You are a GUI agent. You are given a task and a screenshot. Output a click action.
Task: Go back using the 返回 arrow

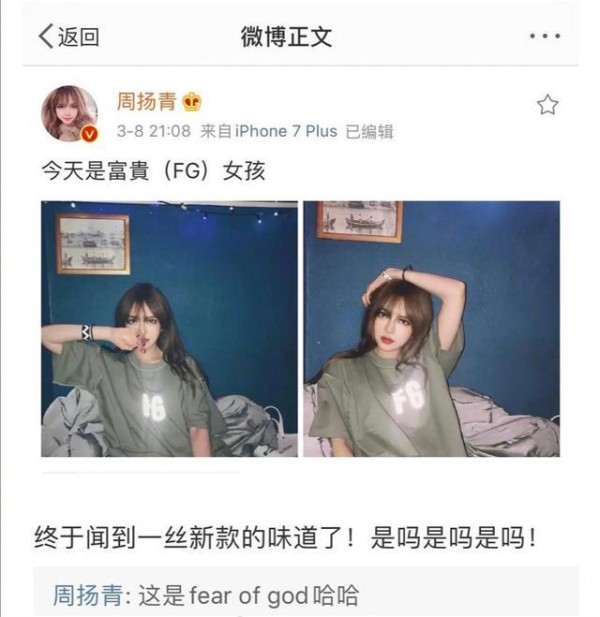click(68, 37)
